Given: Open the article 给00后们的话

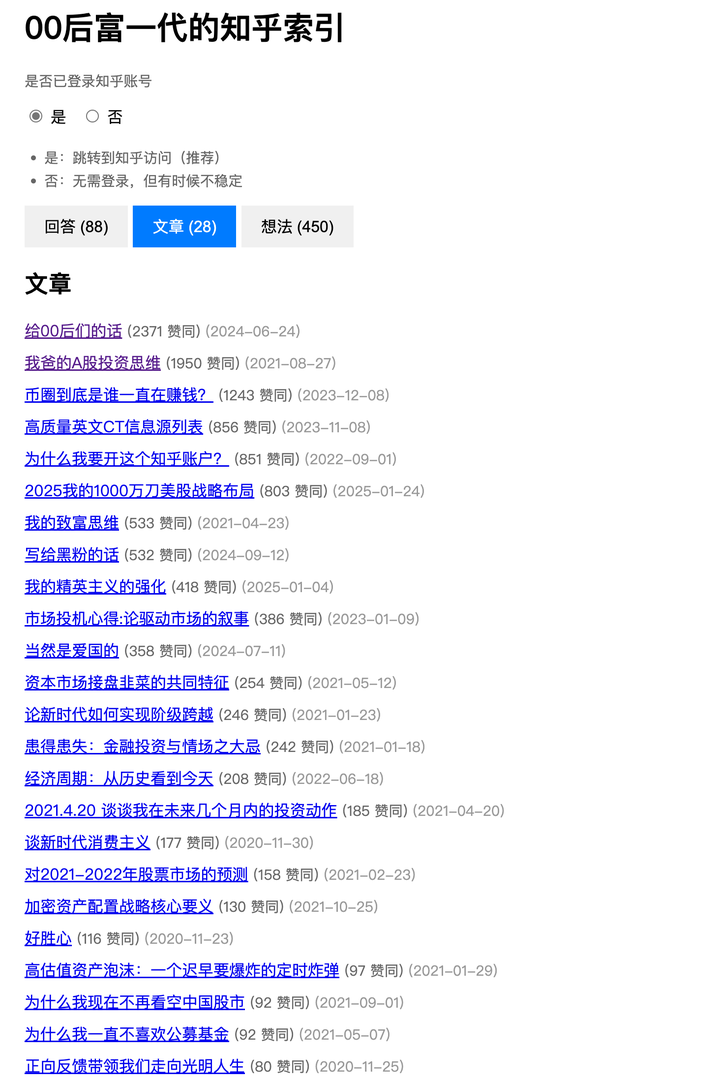Looking at the screenshot, I should point(73,331).
